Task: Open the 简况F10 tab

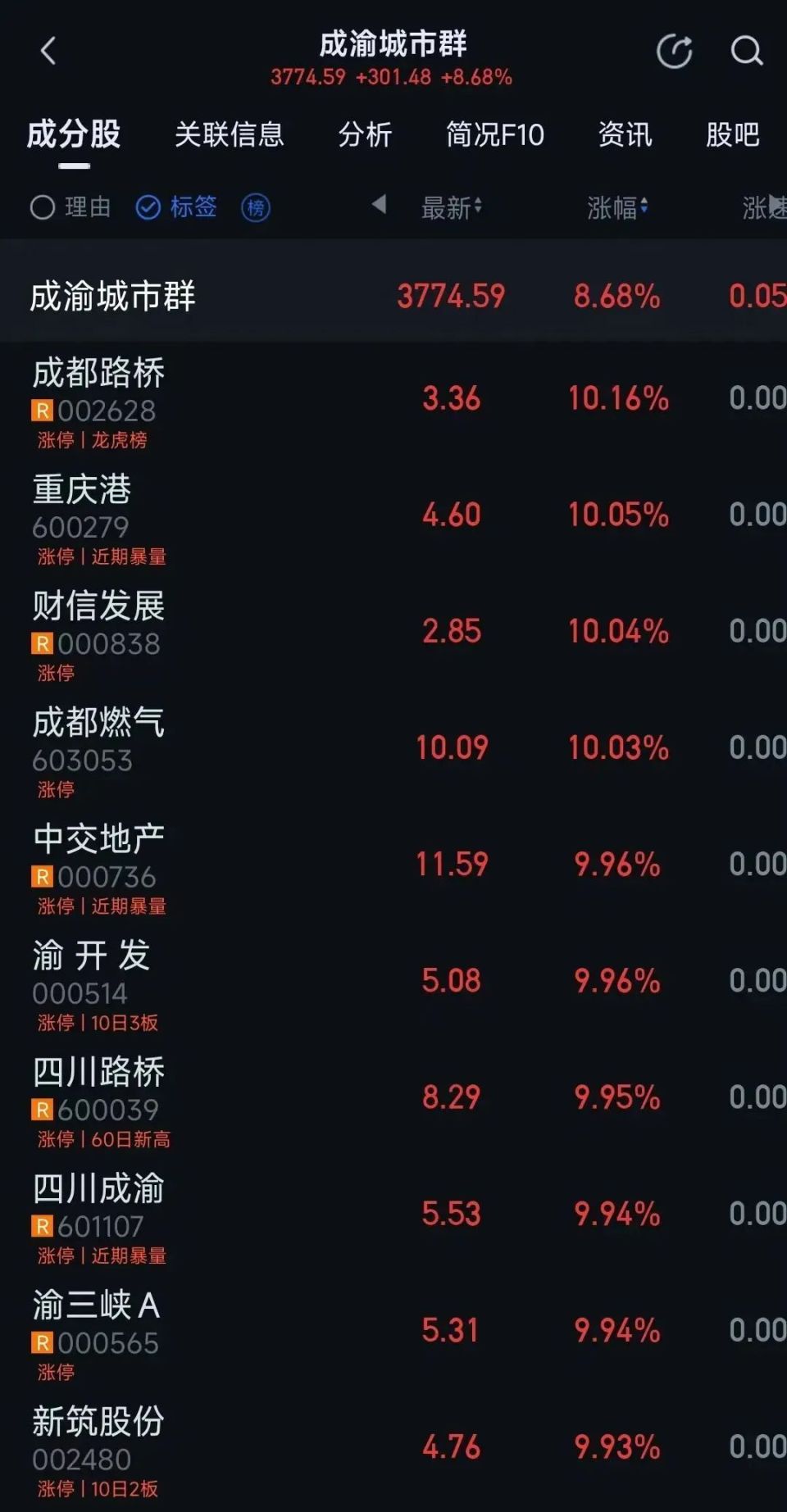Action: 493,135
